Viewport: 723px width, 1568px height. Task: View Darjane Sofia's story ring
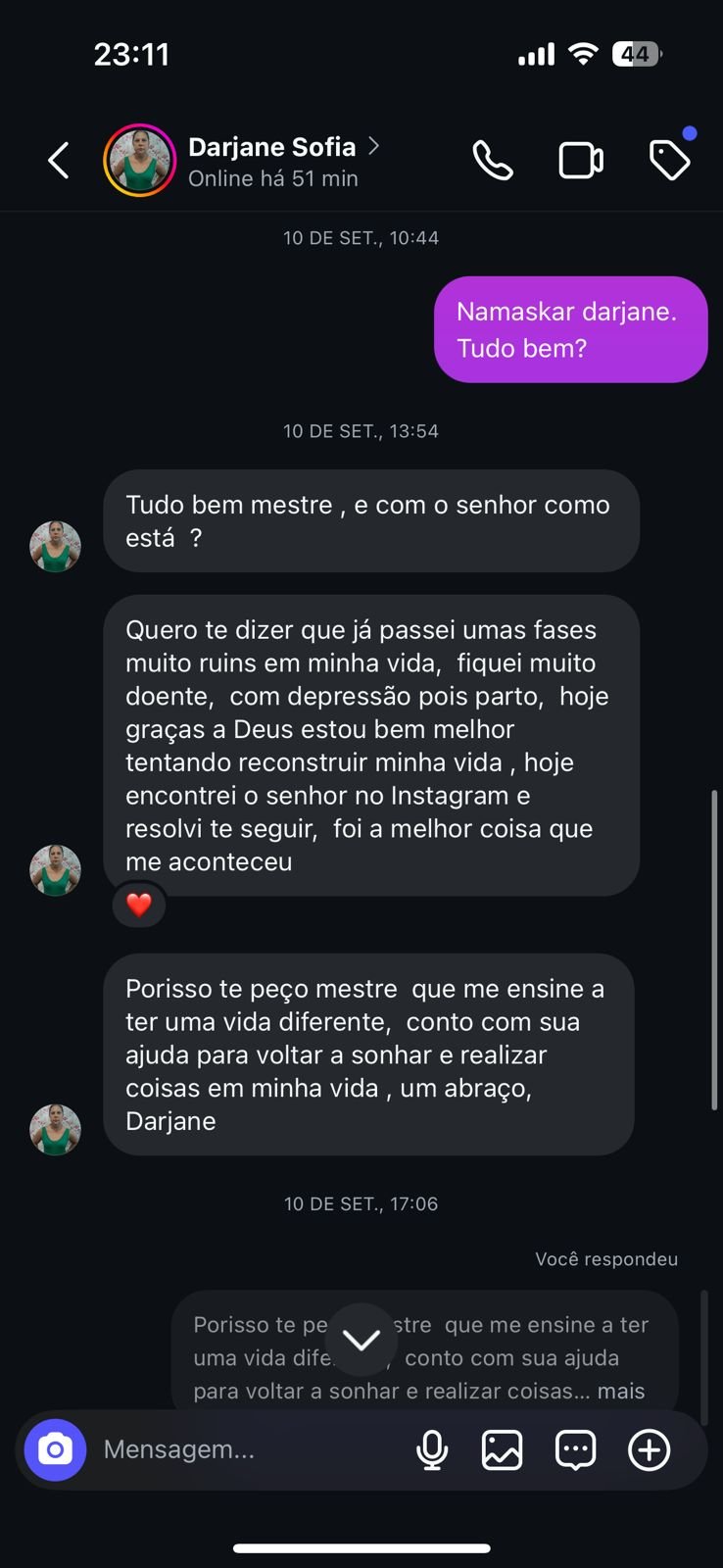tap(139, 161)
